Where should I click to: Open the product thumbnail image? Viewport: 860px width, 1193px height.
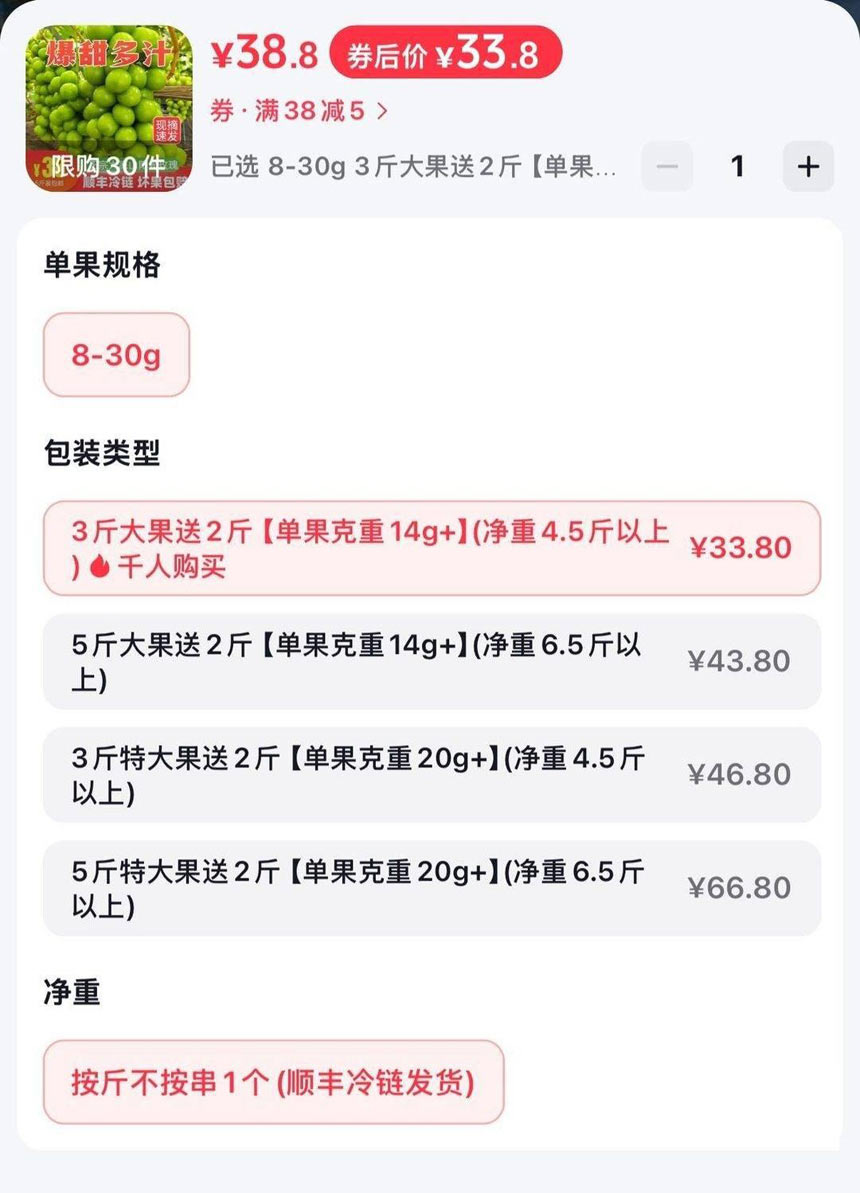pyautogui.click(x=108, y=109)
